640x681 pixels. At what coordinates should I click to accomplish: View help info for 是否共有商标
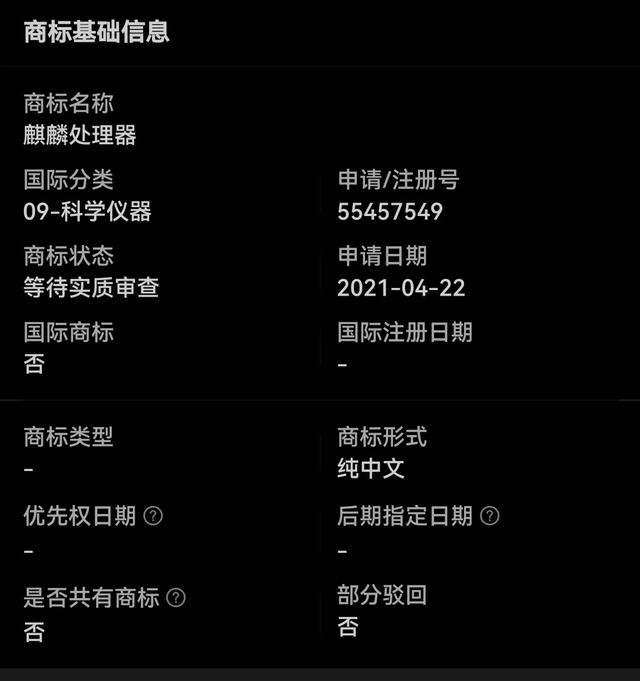[176, 598]
